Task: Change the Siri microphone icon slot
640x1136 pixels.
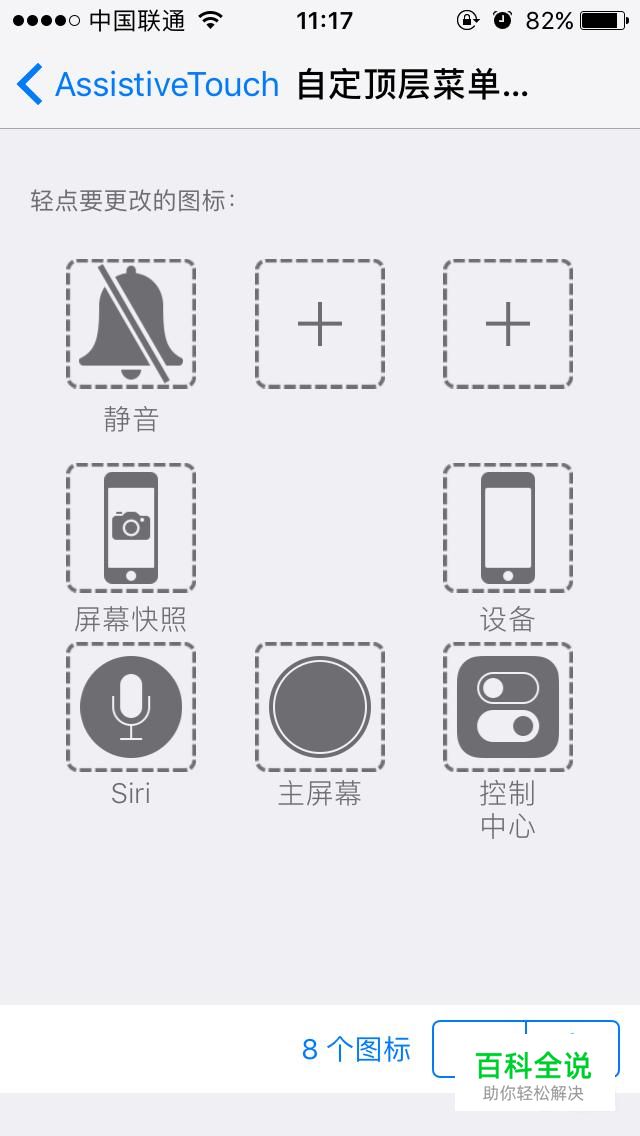Action: tap(131, 707)
